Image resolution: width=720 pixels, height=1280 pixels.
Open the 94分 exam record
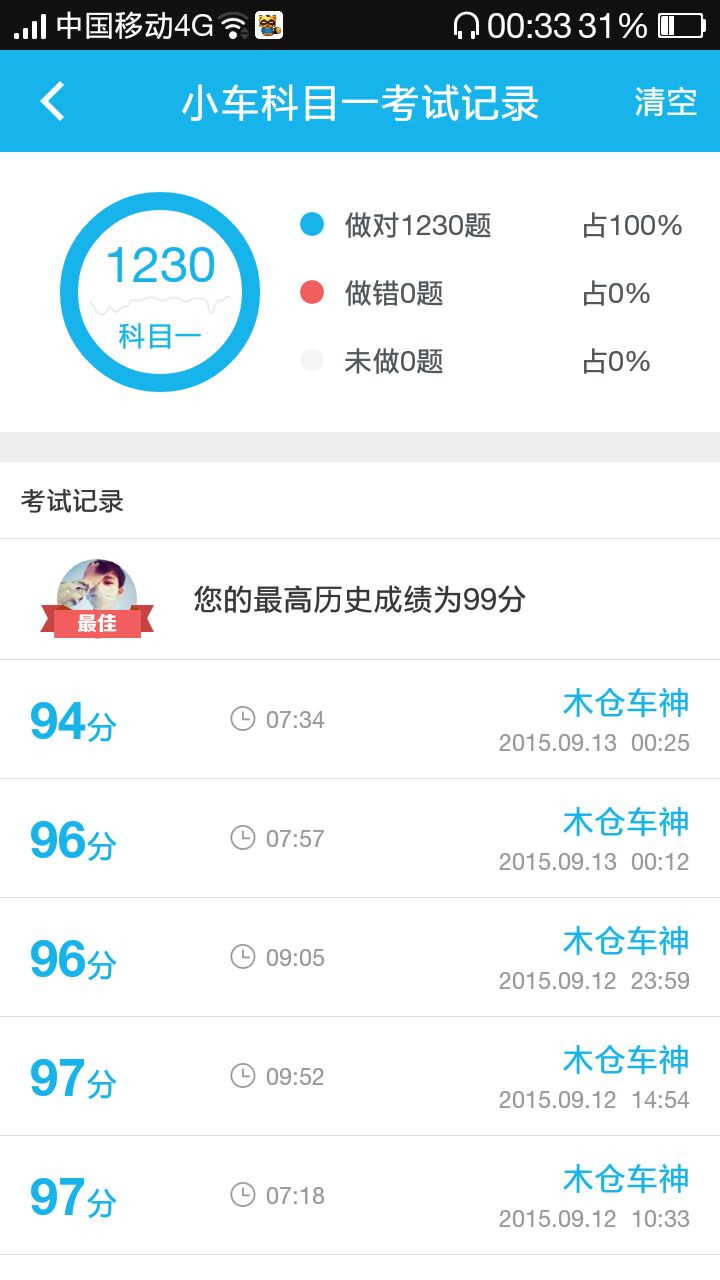360,720
